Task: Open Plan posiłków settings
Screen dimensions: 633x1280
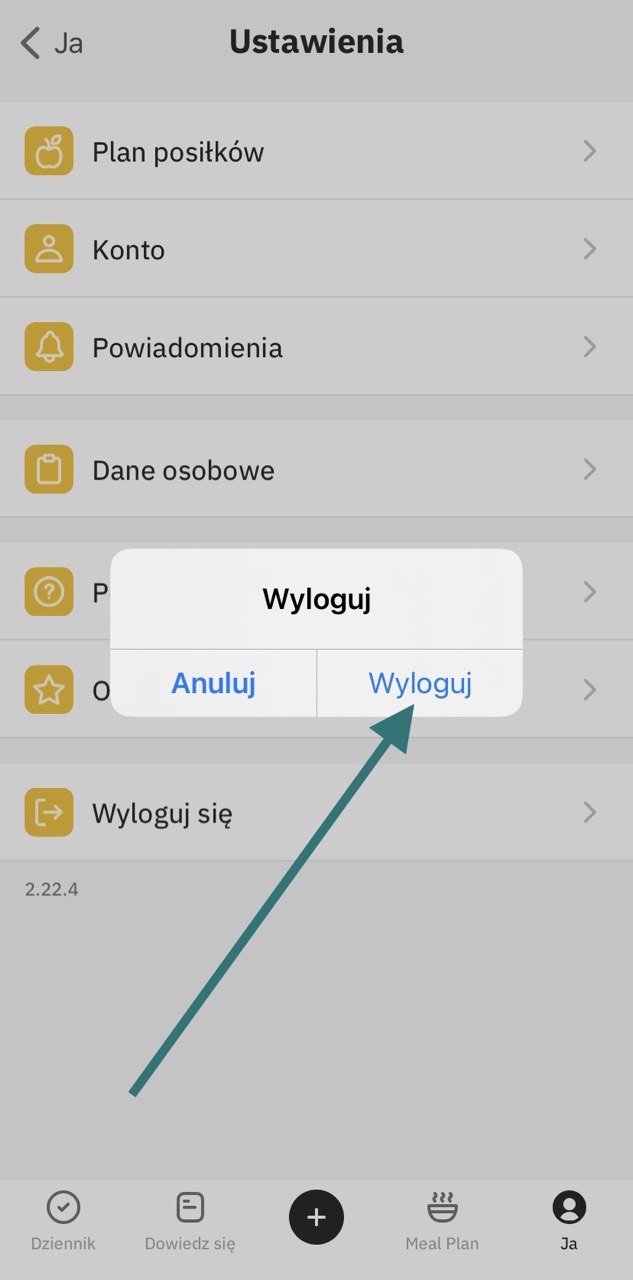Action: (x=316, y=152)
